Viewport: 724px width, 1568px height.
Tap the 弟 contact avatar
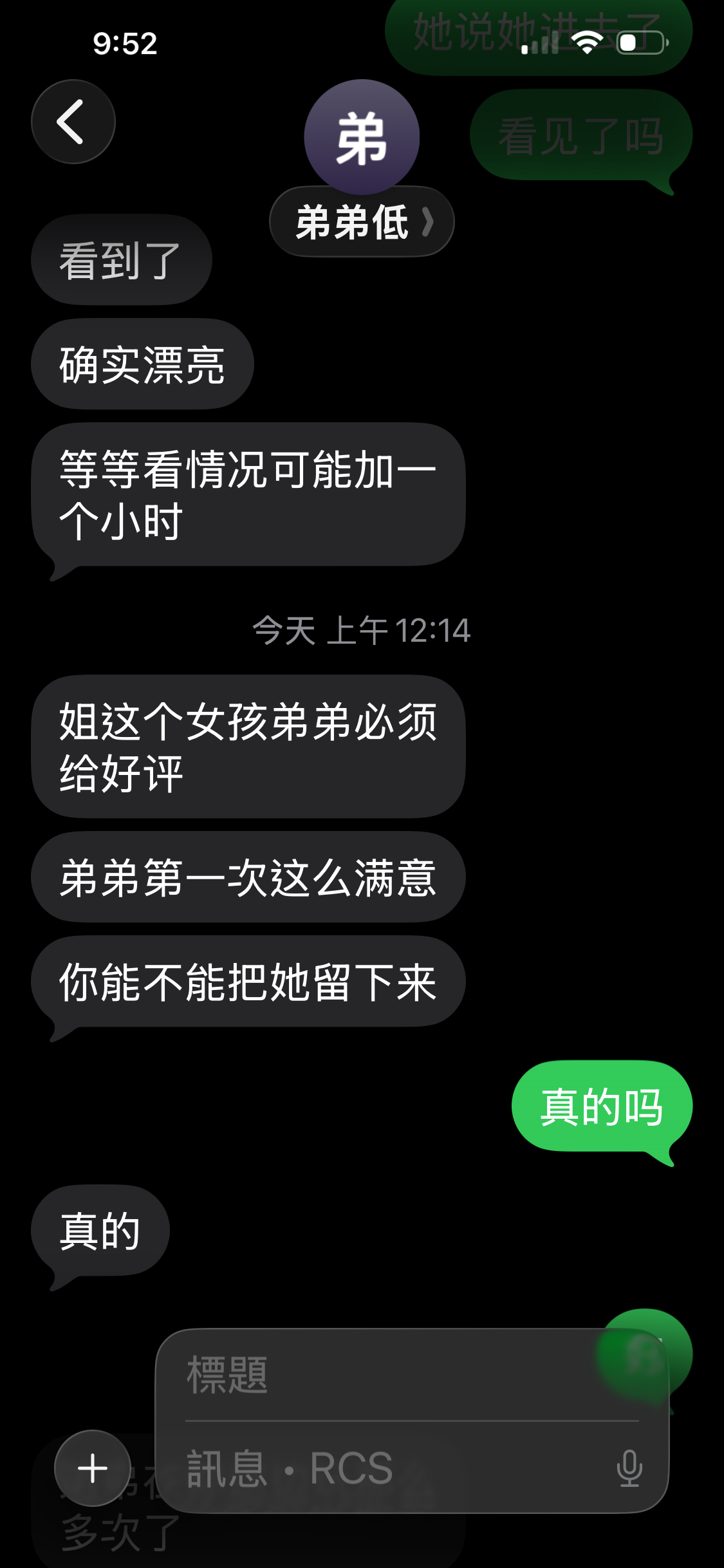[x=362, y=137]
